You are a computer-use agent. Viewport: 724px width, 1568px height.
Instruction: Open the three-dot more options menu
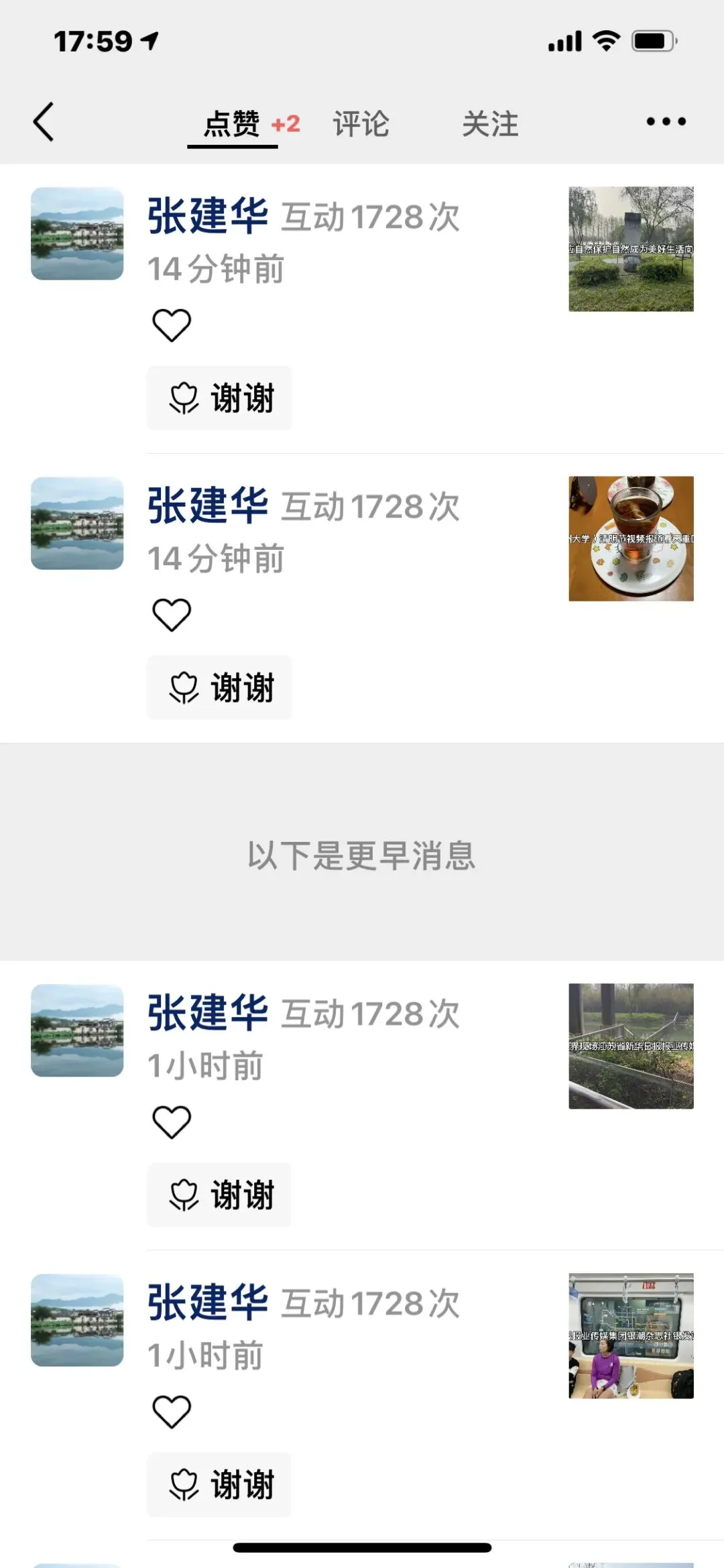coord(666,122)
